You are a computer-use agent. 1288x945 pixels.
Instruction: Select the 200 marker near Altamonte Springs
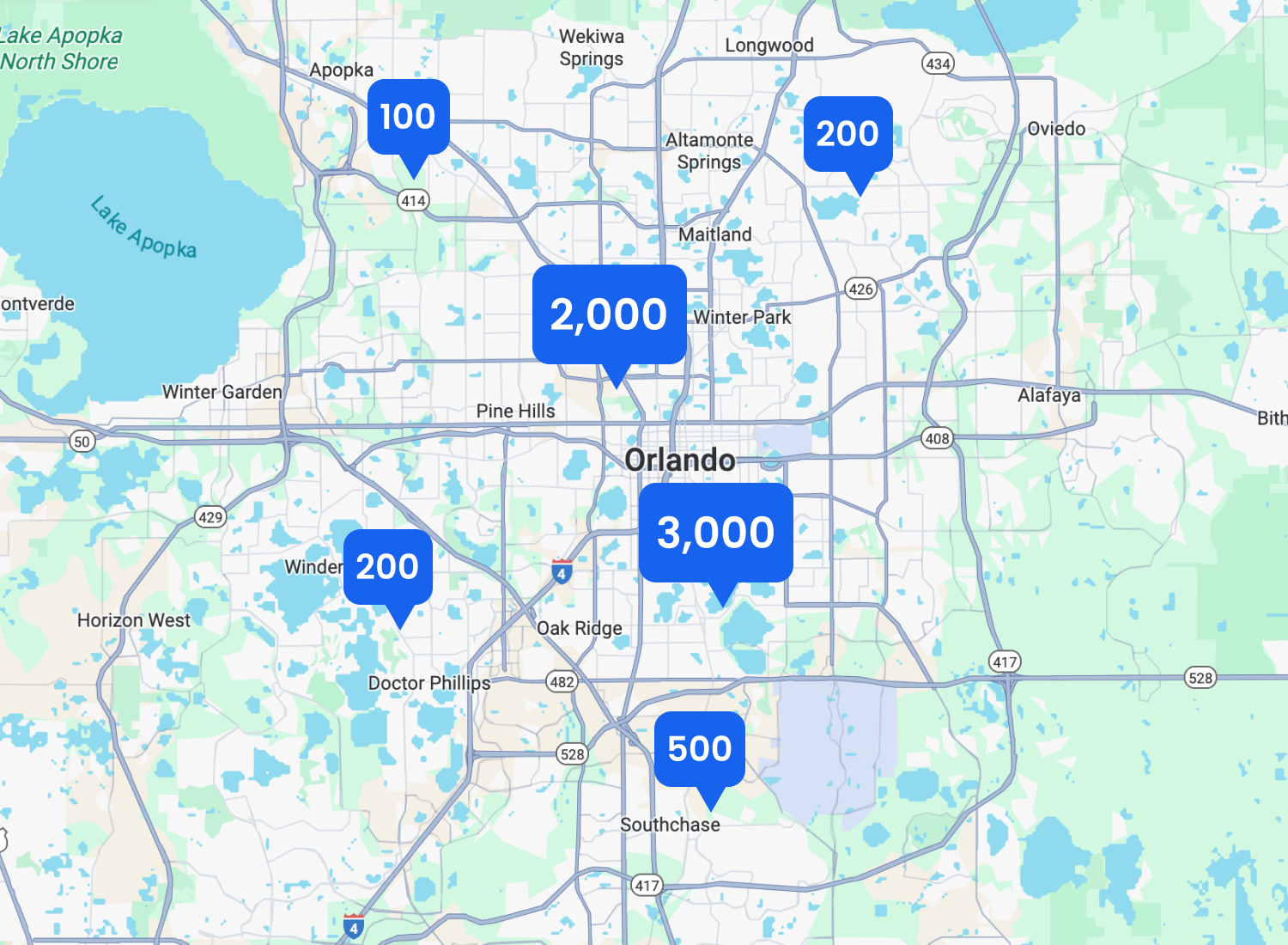848,134
